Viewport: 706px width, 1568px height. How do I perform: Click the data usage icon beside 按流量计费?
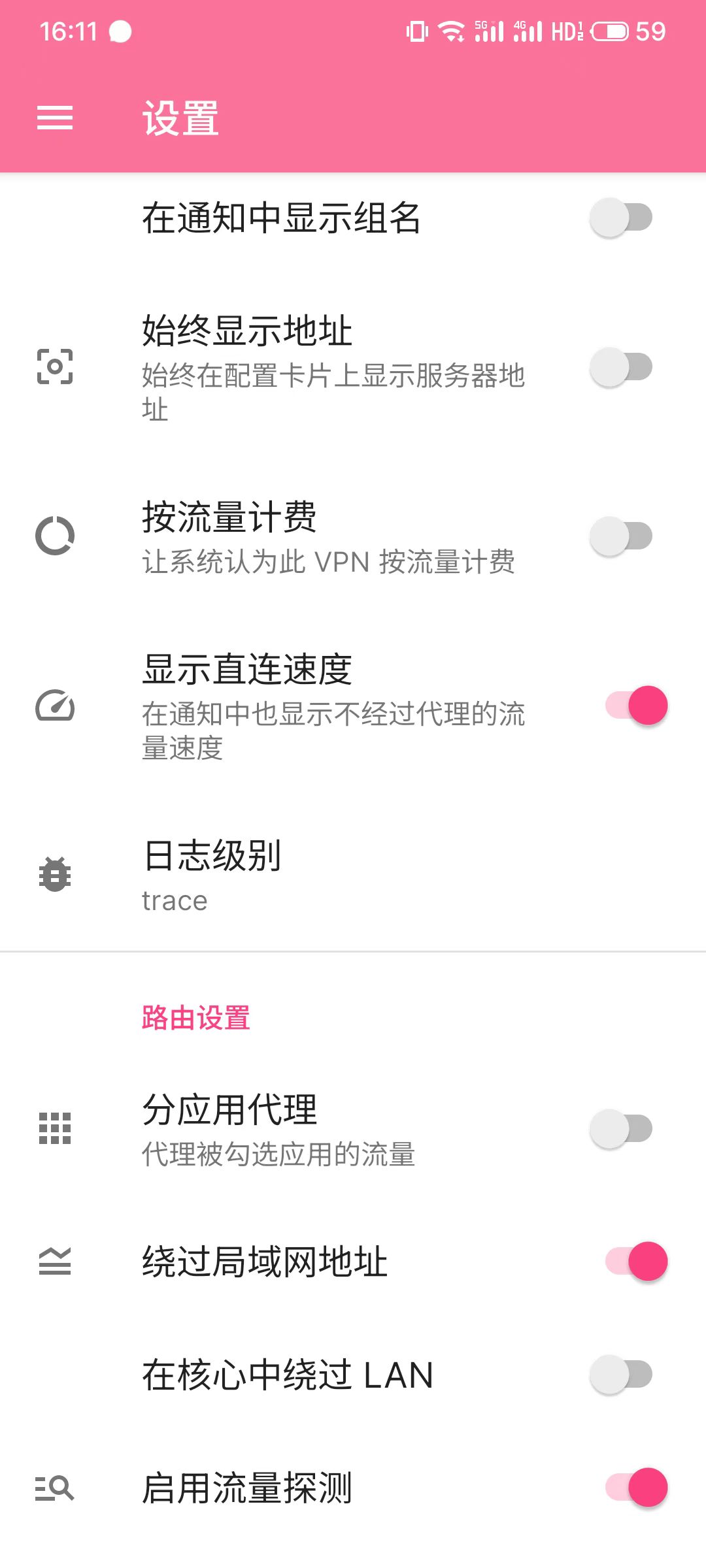pyautogui.click(x=55, y=535)
